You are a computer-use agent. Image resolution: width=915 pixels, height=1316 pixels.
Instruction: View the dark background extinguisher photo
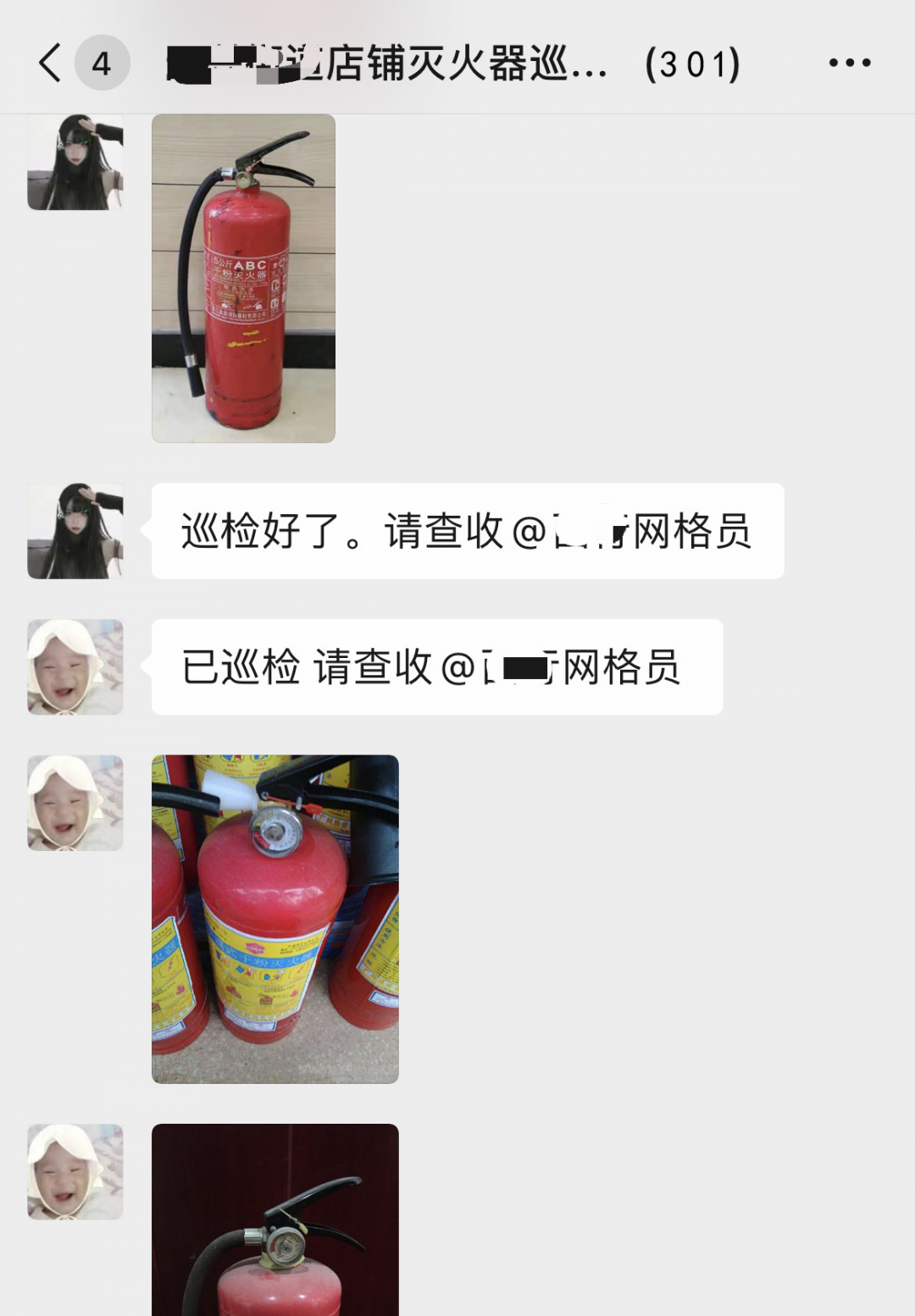click(x=274, y=1219)
